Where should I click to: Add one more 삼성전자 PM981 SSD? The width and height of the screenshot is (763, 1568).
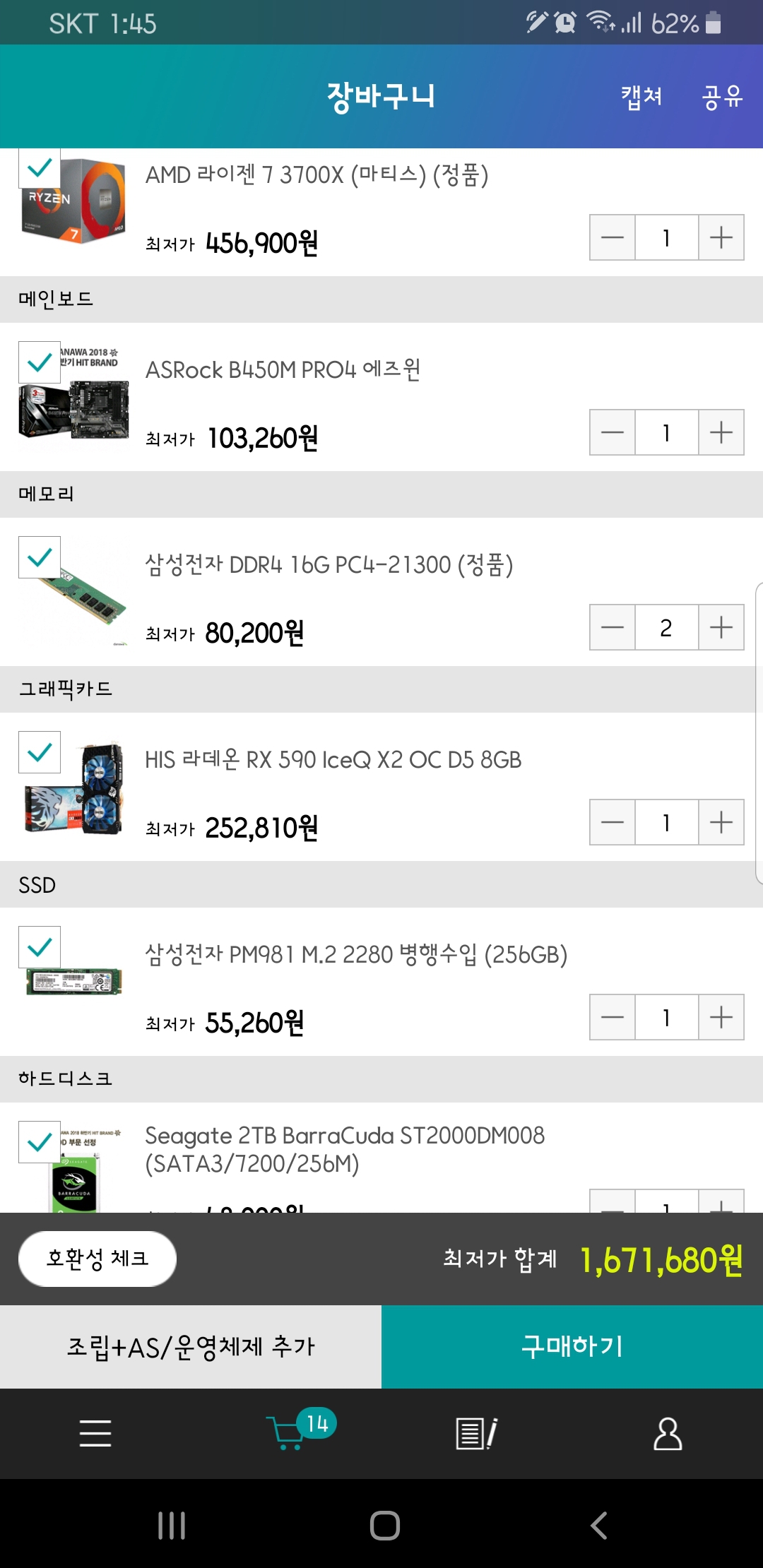tap(721, 1017)
